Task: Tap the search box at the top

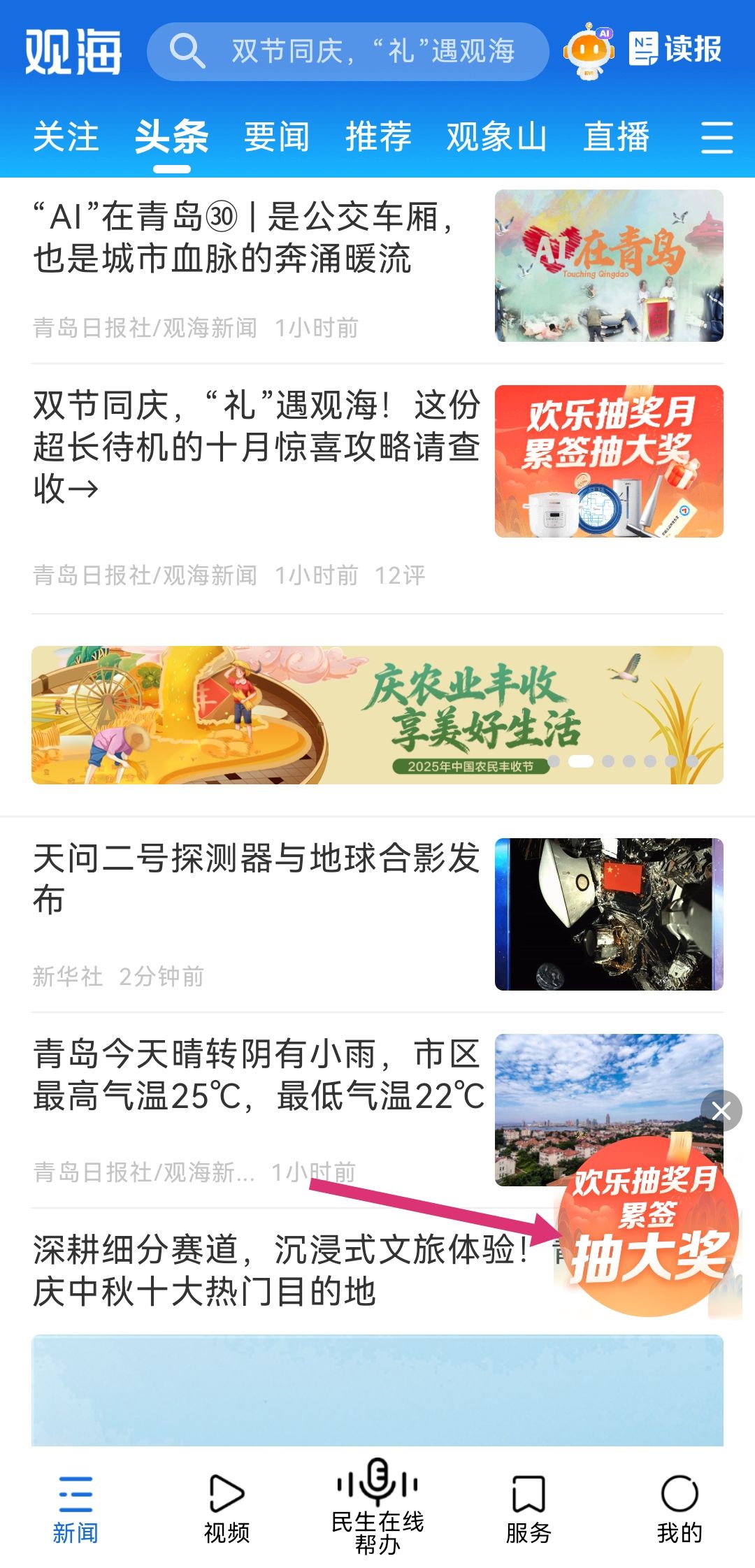Action: (x=347, y=51)
